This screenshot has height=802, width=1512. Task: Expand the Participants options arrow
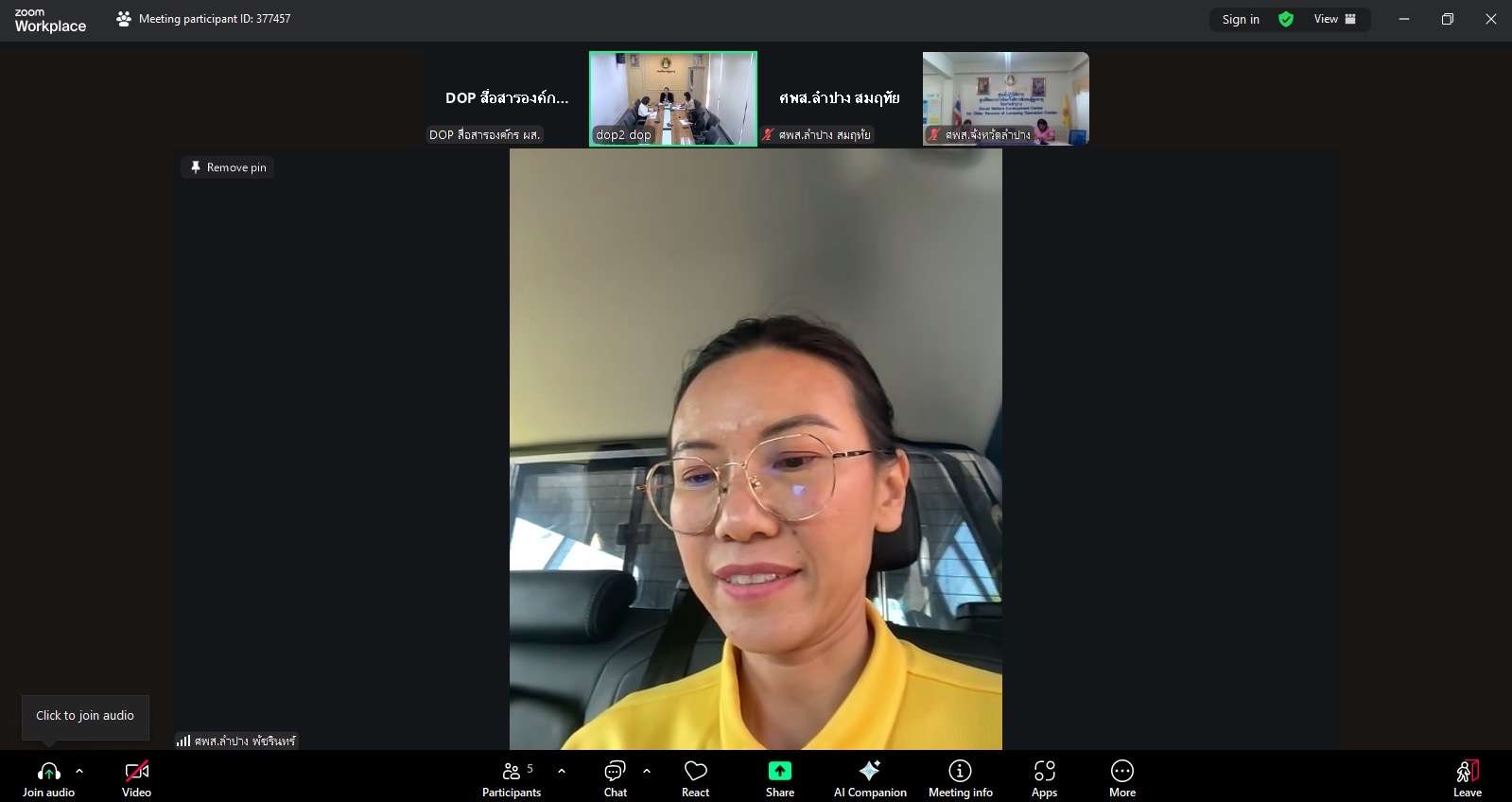pos(562,771)
